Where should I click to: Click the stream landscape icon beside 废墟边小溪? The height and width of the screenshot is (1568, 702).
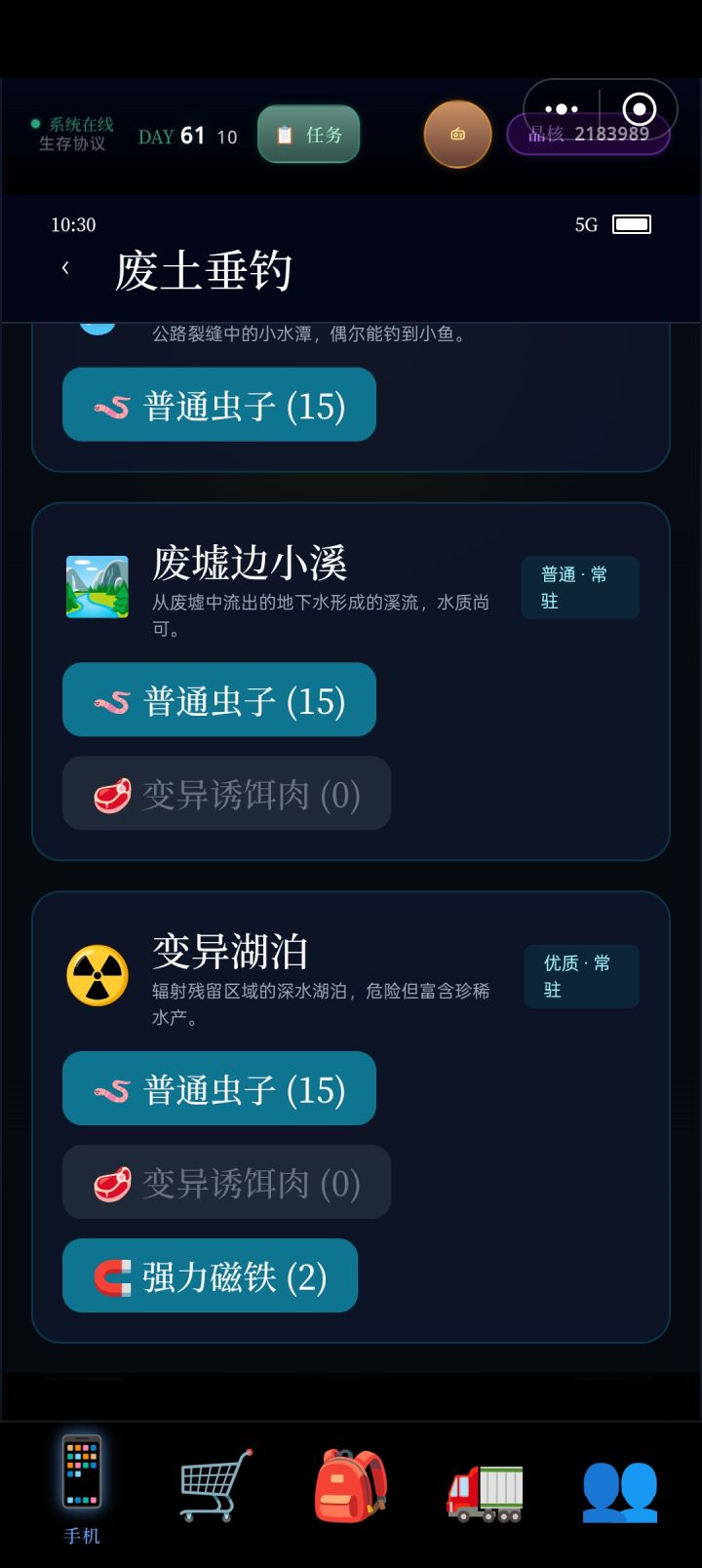coord(97,585)
